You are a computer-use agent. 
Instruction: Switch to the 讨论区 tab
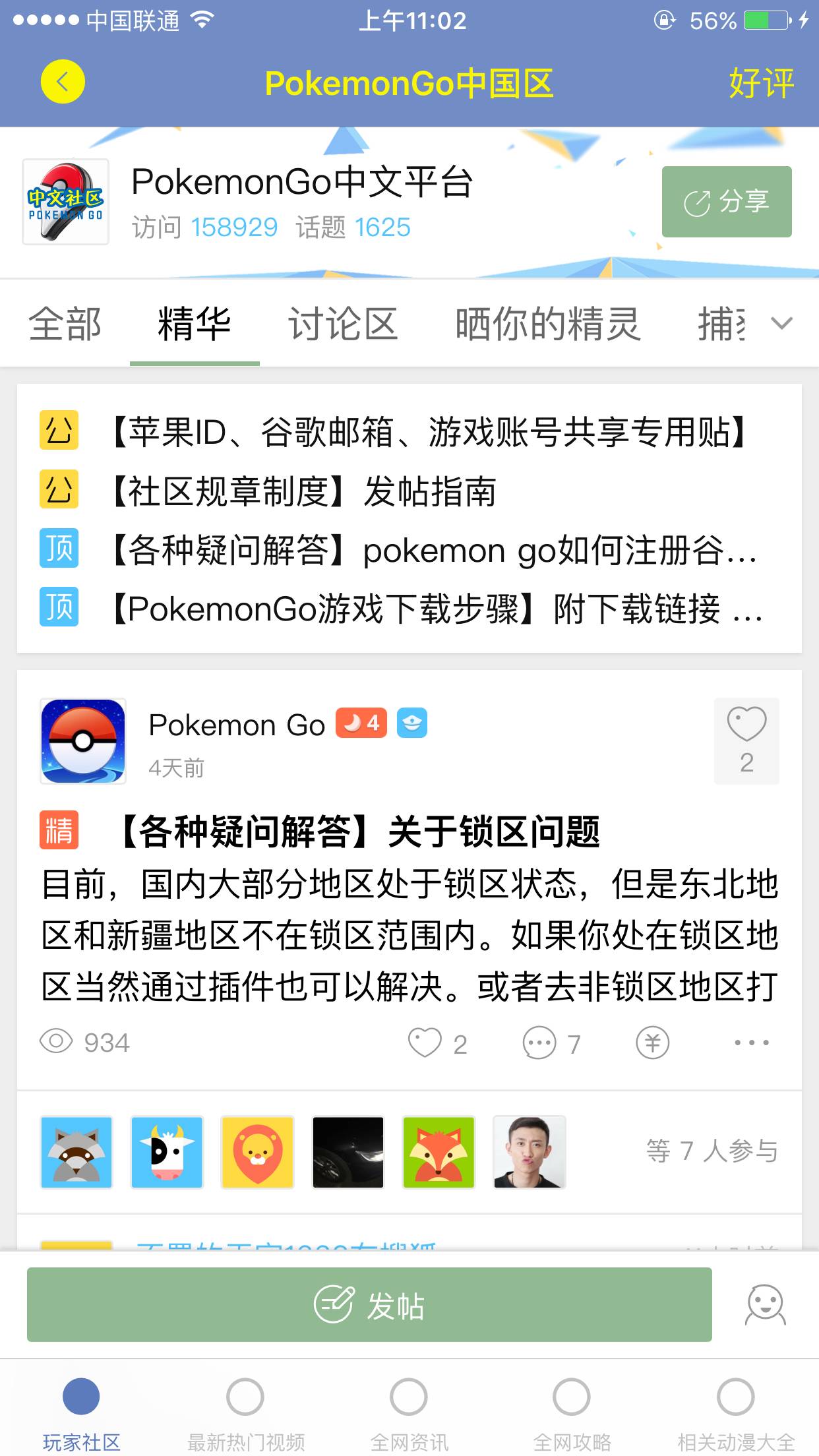coord(343,324)
